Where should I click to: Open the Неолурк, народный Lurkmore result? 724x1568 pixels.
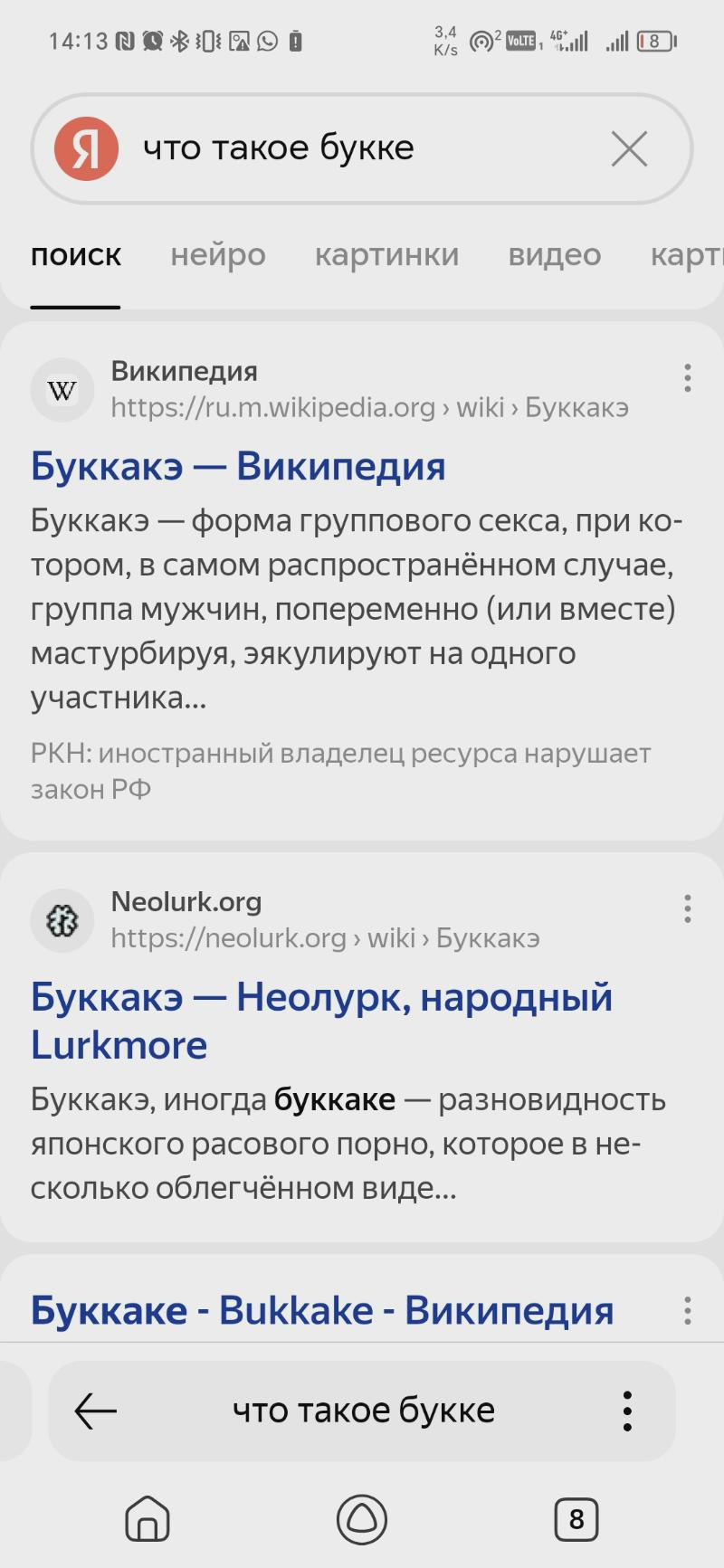321,1020
